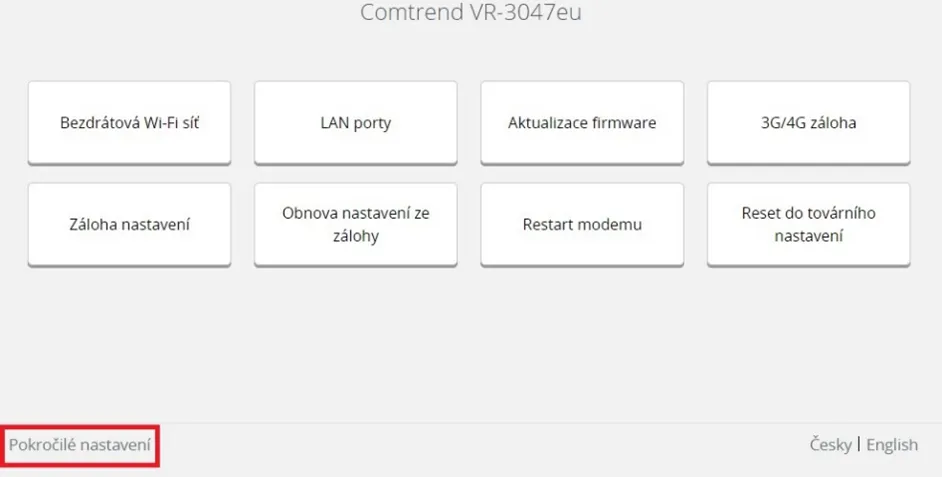Open the Bezdrátová Wi-Fi síť settings
The width and height of the screenshot is (942, 477).
pos(129,123)
